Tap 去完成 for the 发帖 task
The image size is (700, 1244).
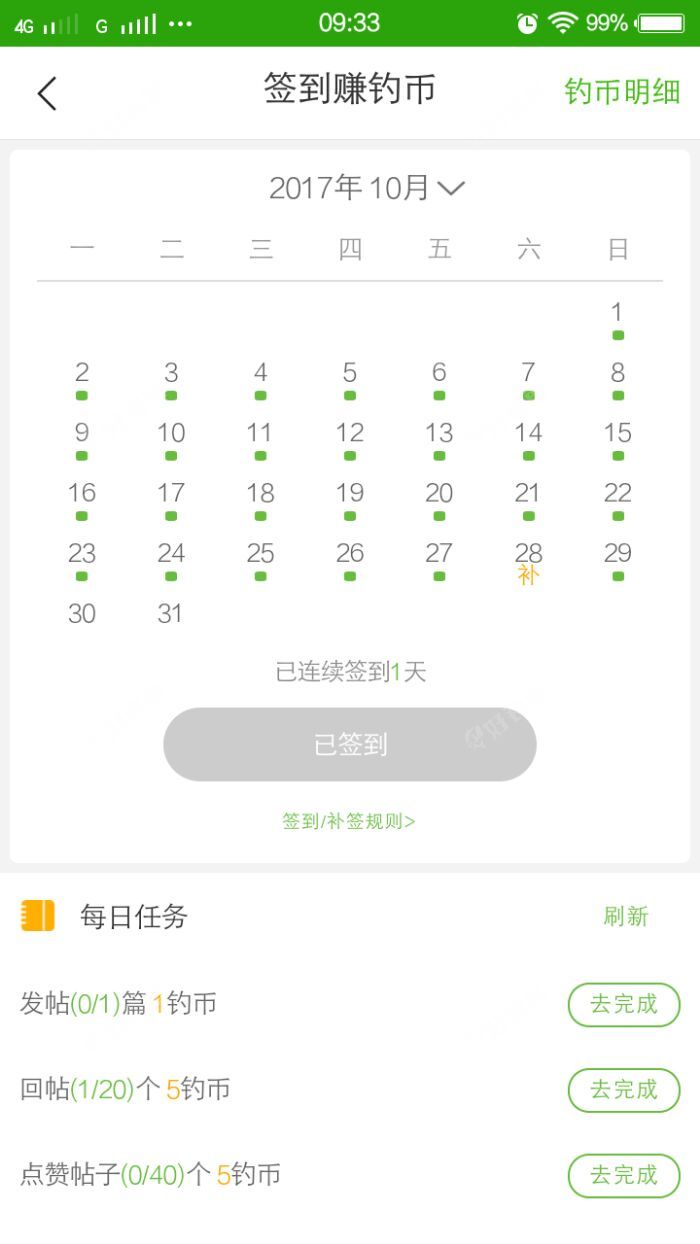[624, 1005]
